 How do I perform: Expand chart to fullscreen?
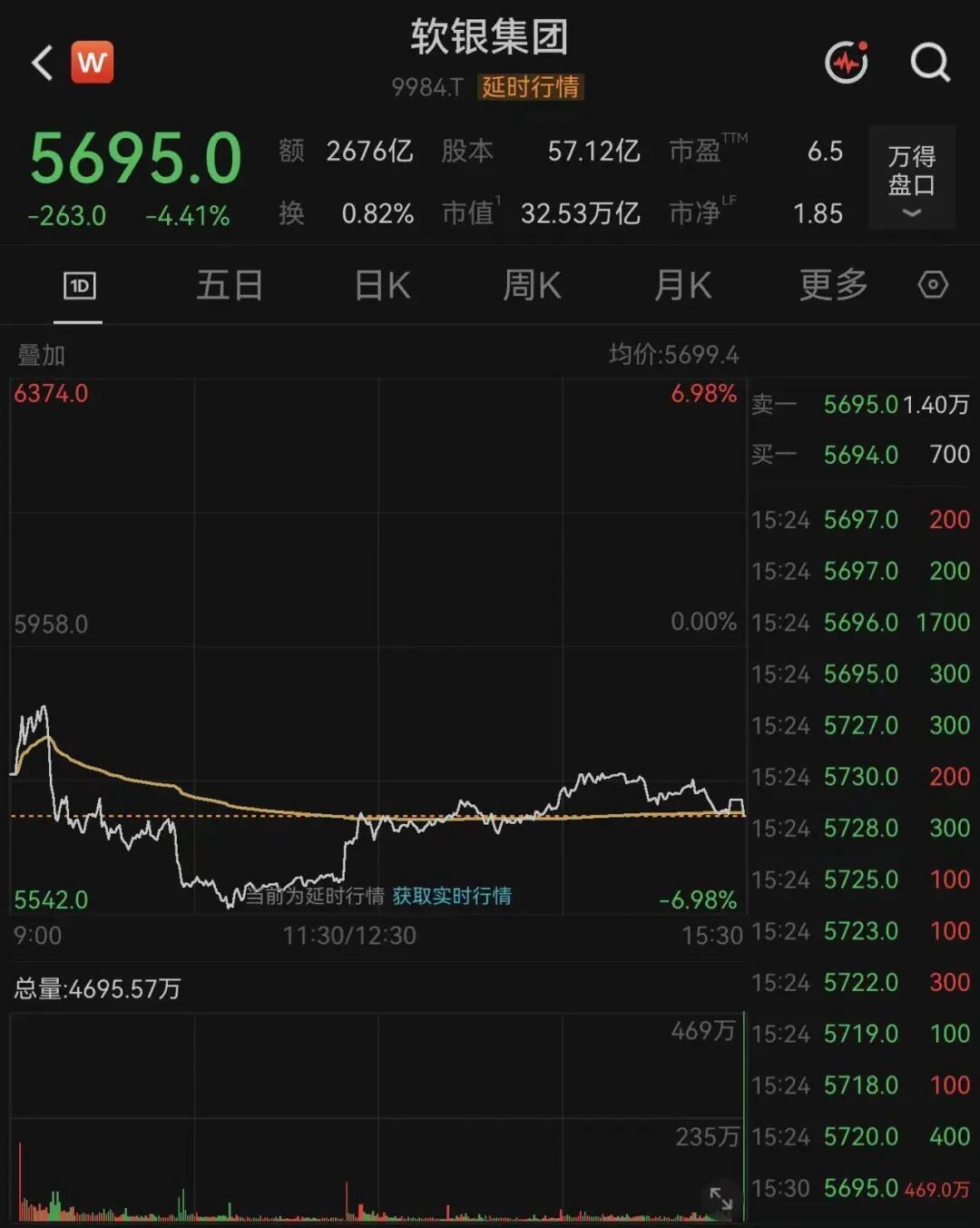tap(721, 1199)
